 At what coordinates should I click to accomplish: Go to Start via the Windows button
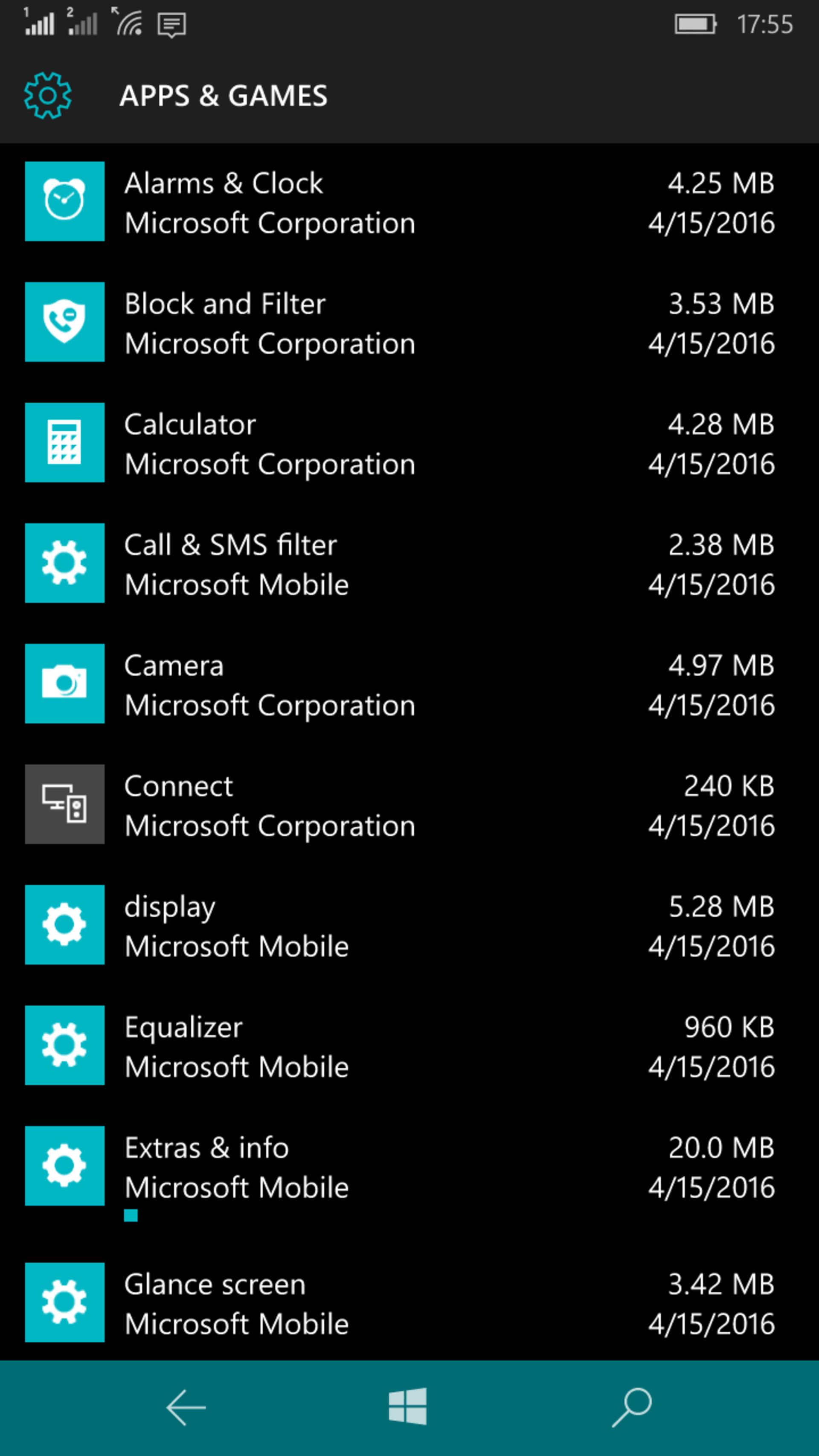click(407, 1406)
